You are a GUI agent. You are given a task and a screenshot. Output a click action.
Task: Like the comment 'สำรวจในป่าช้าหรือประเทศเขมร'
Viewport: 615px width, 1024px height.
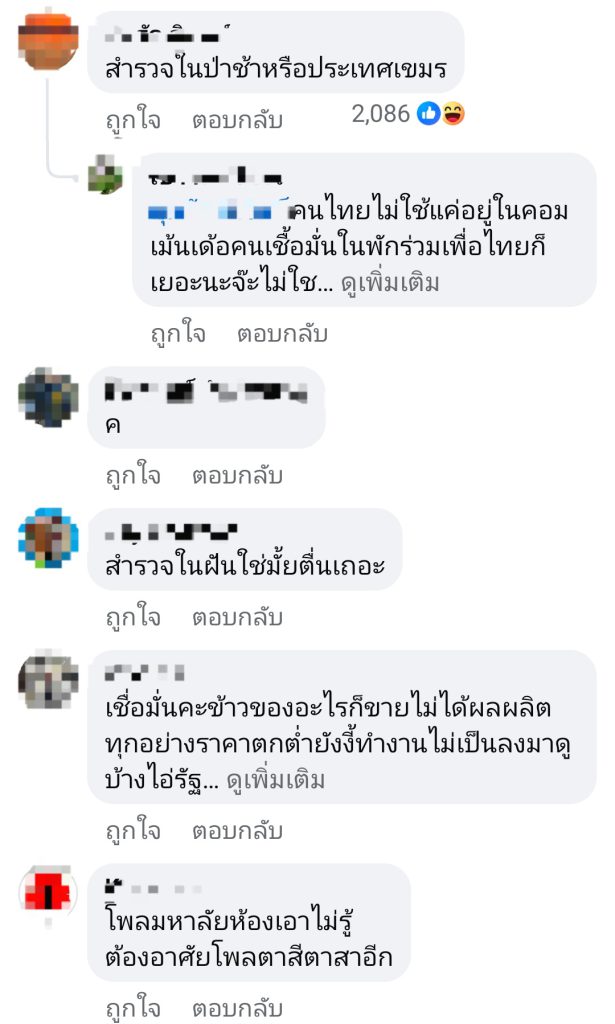point(133,120)
